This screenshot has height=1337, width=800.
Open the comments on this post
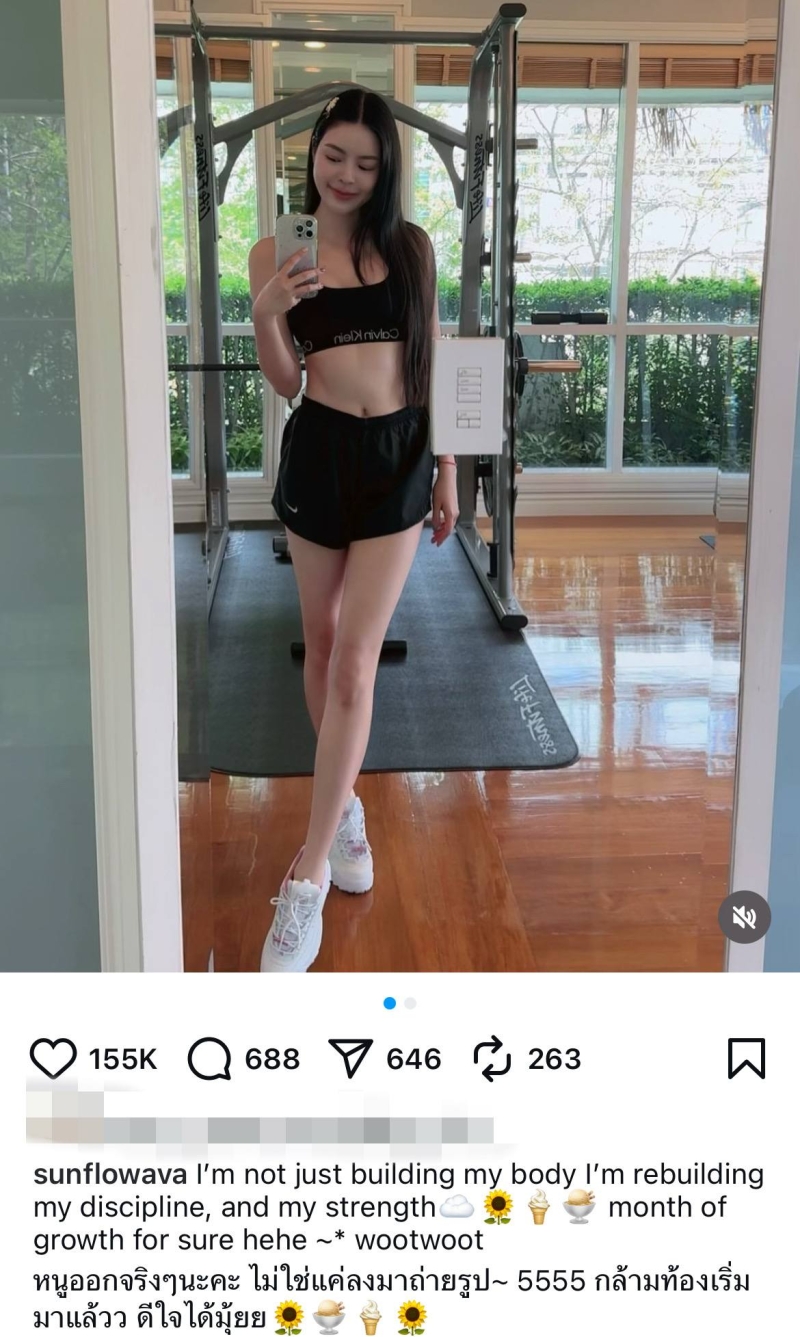coord(209,1058)
